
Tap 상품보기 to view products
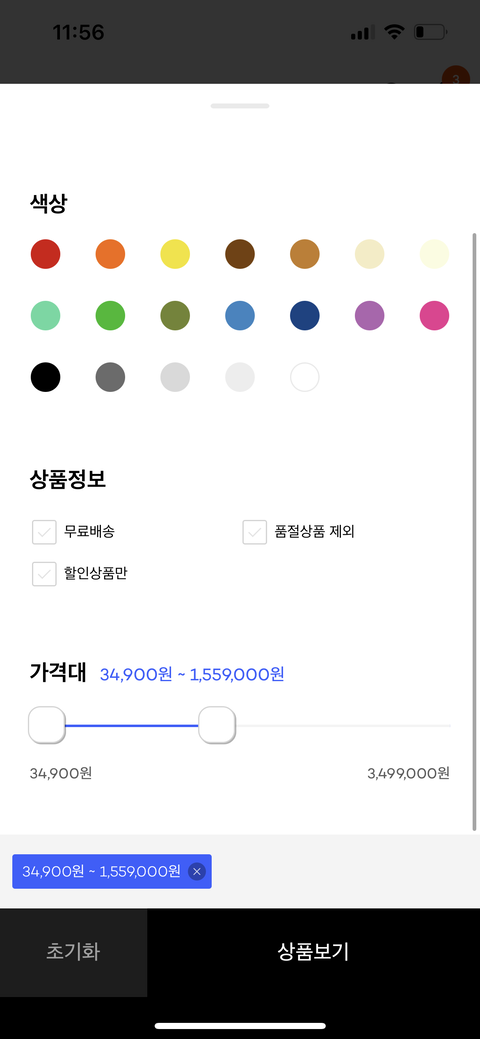click(x=314, y=952)
